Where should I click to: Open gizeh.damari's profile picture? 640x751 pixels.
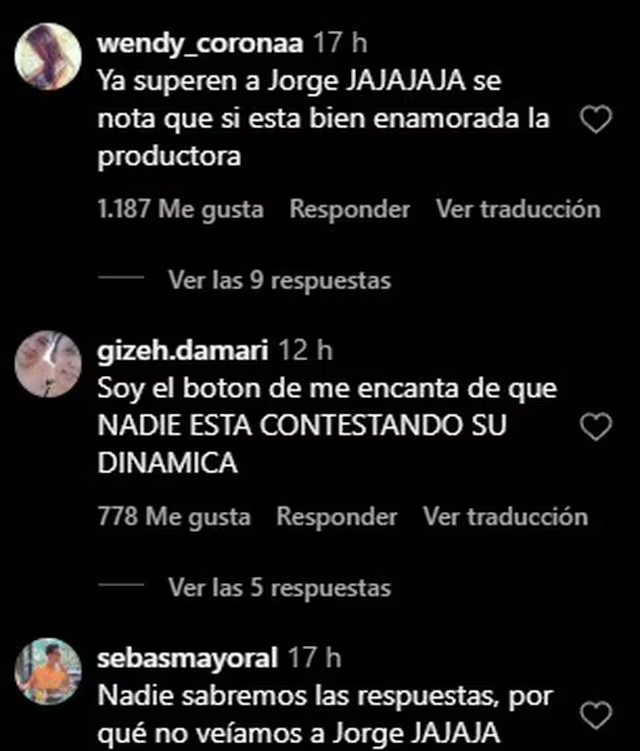click(x=48, y=364)
